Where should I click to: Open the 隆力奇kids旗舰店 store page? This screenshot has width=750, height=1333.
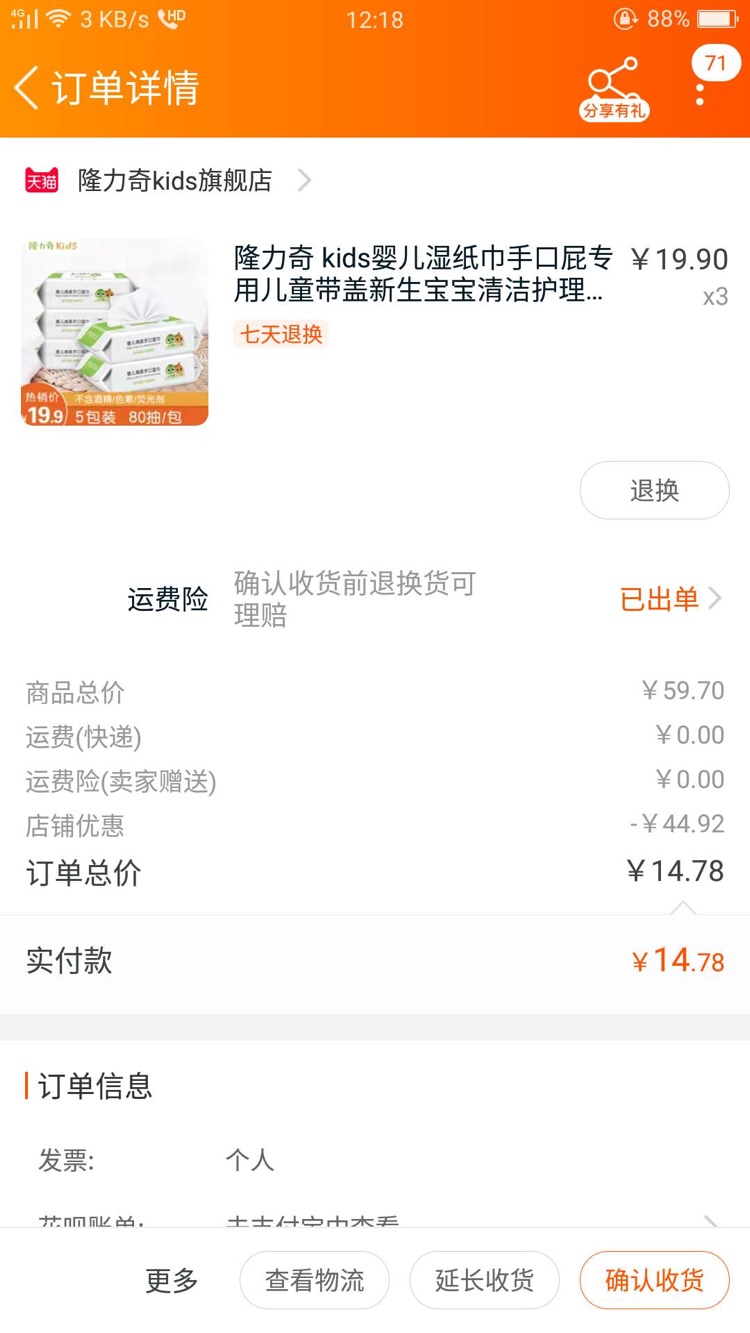click(168, 180)
